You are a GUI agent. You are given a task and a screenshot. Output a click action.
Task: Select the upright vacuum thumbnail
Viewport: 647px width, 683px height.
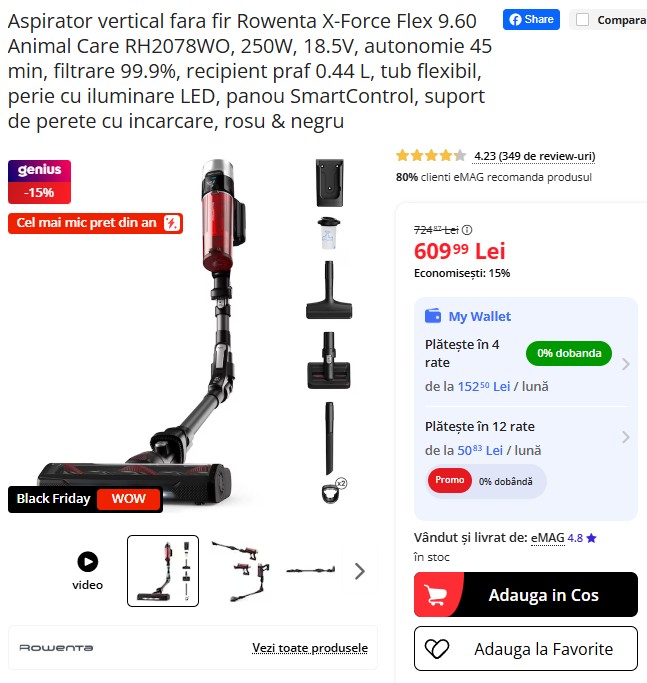pos(163,571)
